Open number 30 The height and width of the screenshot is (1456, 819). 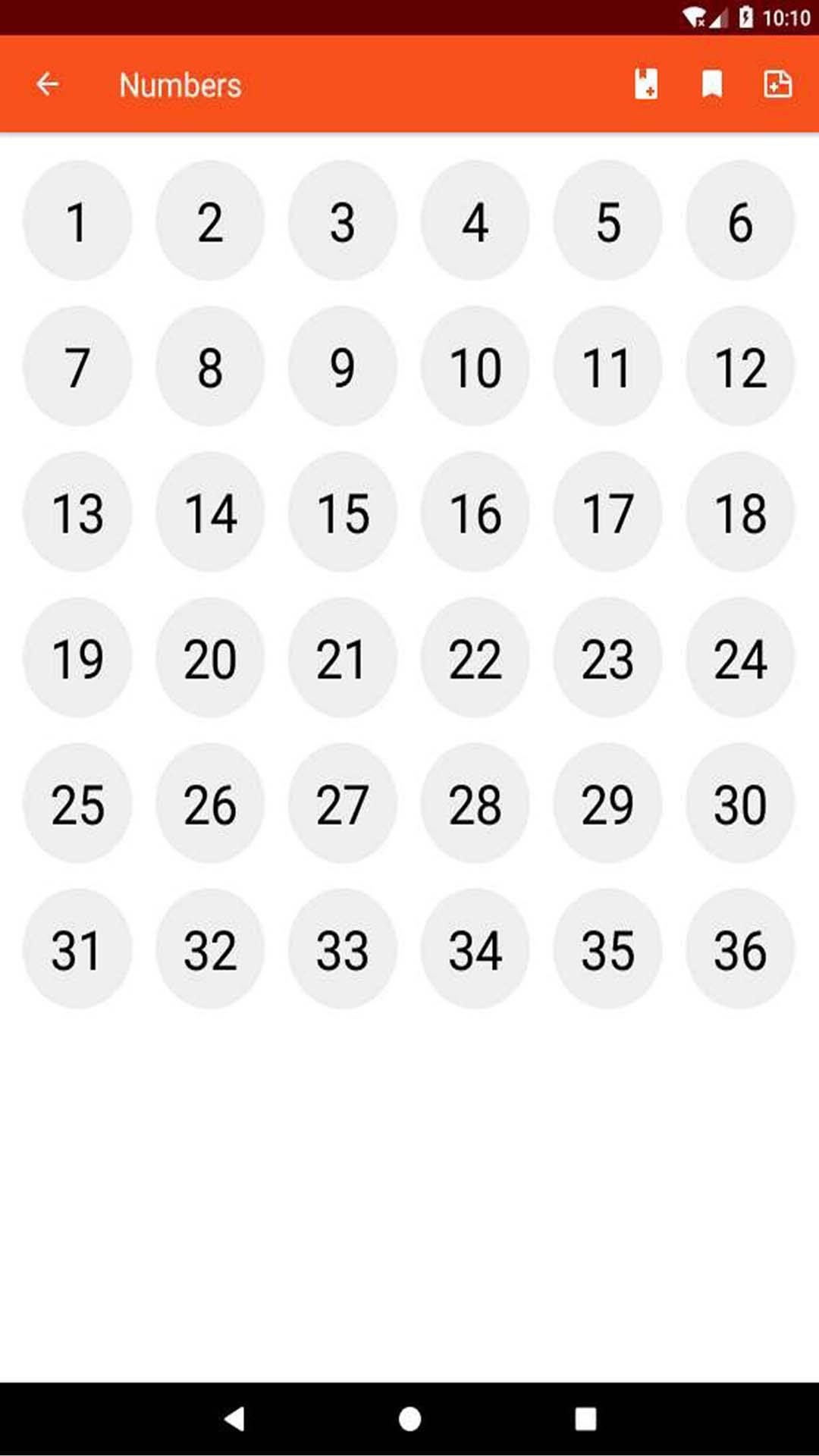[x=740, y=803]
